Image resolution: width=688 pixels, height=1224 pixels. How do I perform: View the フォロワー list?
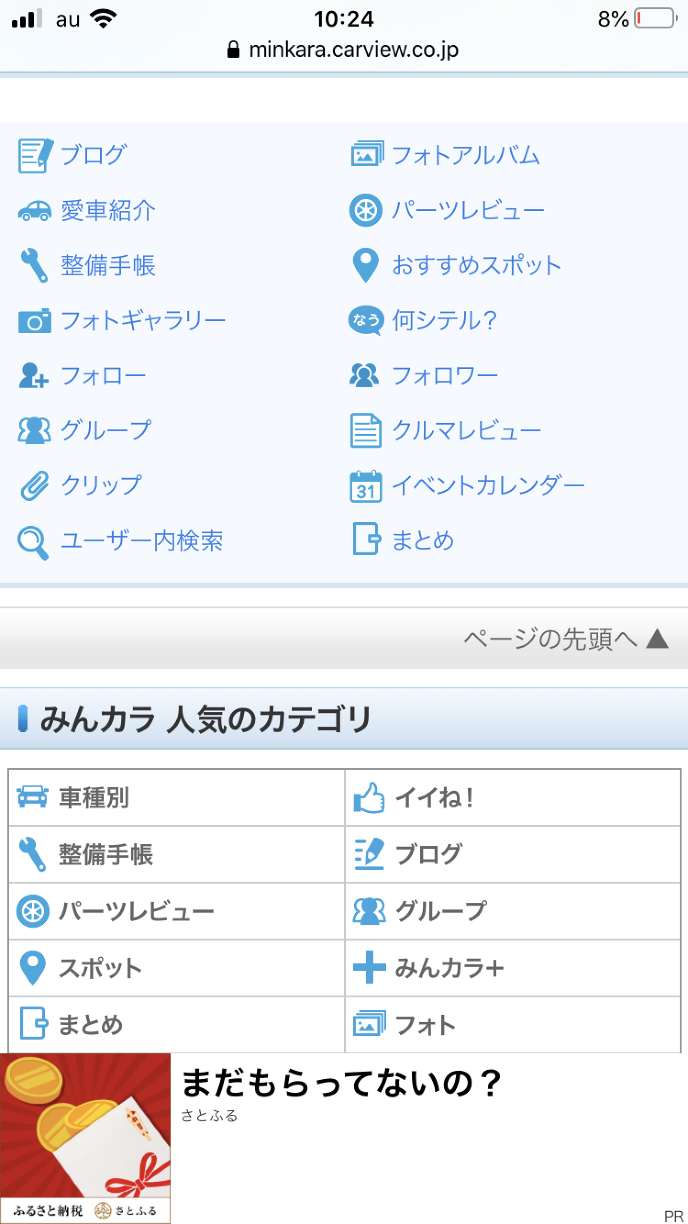pyautogui.click(x=444, y=376)
